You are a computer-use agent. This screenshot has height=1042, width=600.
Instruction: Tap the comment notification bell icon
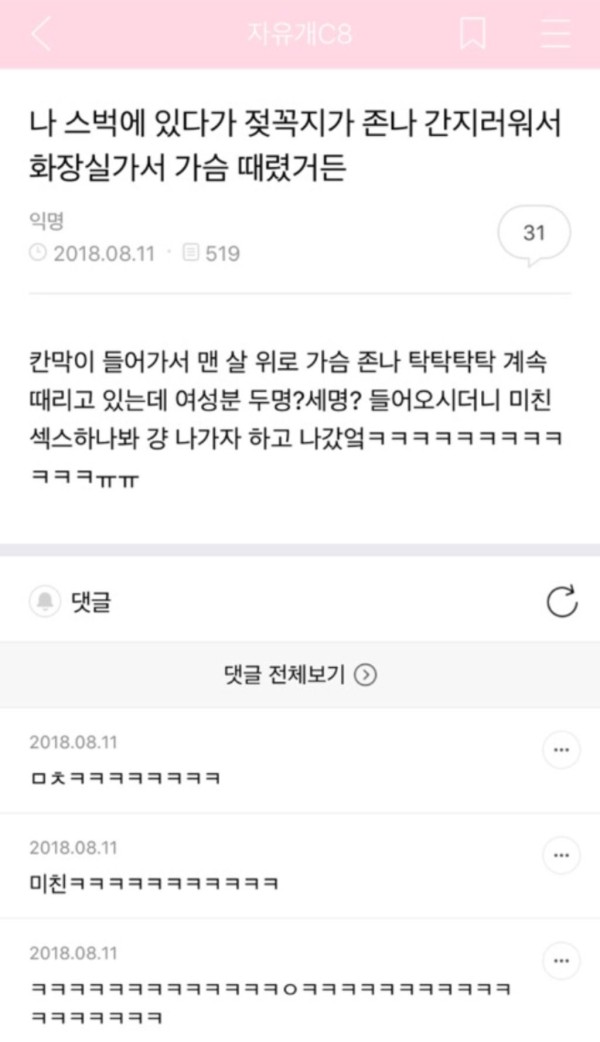[45, 601]
